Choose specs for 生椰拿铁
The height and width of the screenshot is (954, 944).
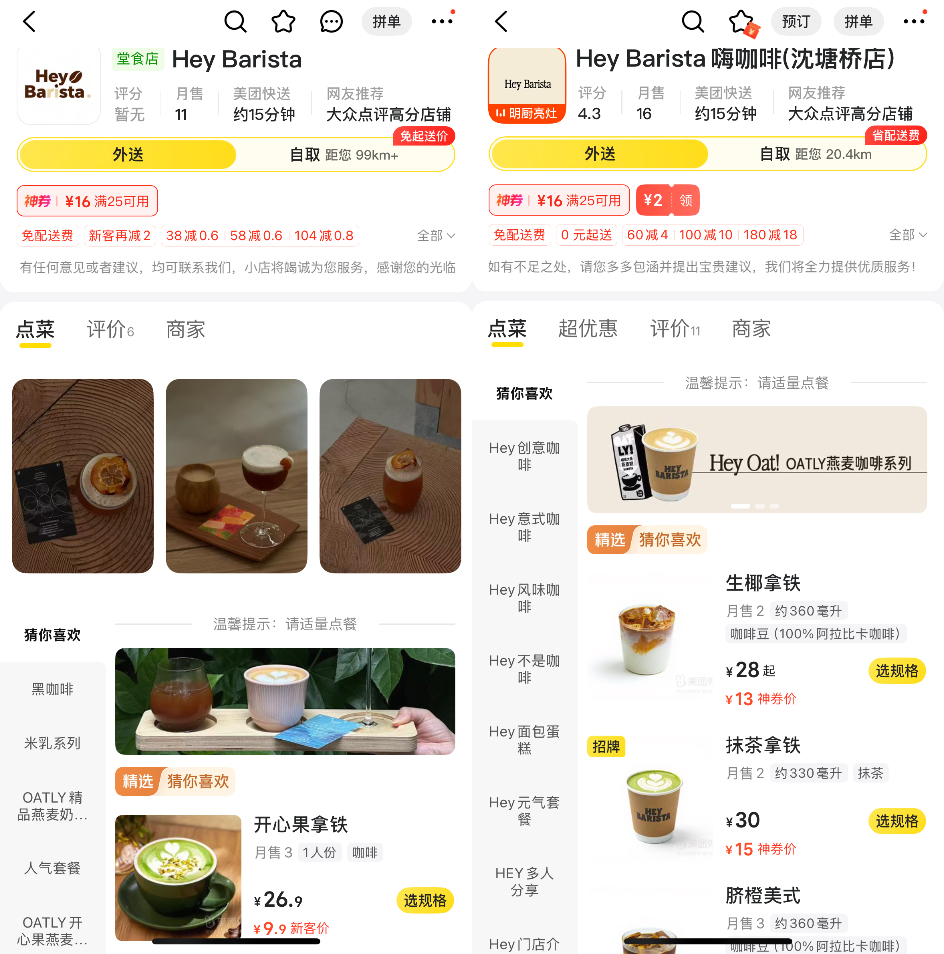(x=896, y=670)
